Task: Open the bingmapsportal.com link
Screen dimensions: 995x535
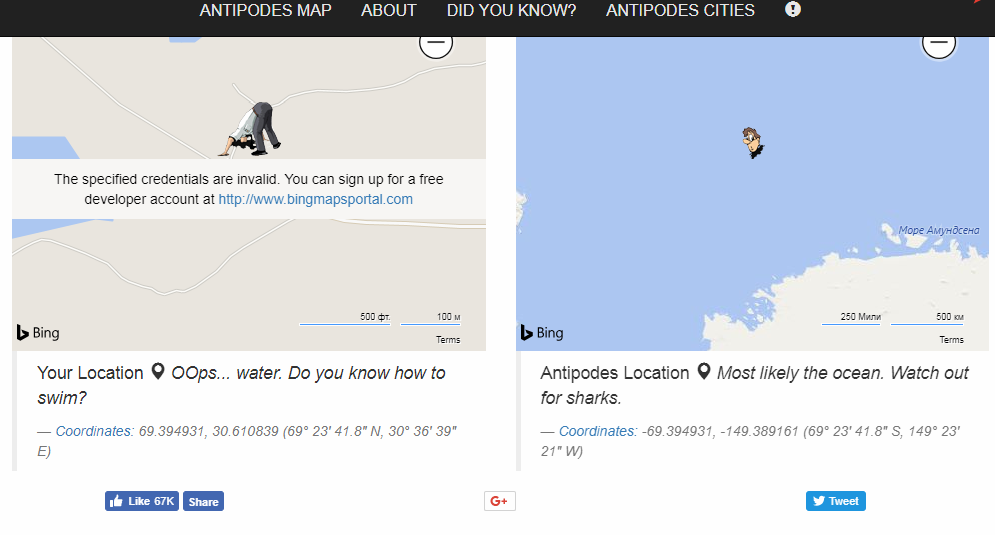Action: pyautogui.click(x=315, y=199)
